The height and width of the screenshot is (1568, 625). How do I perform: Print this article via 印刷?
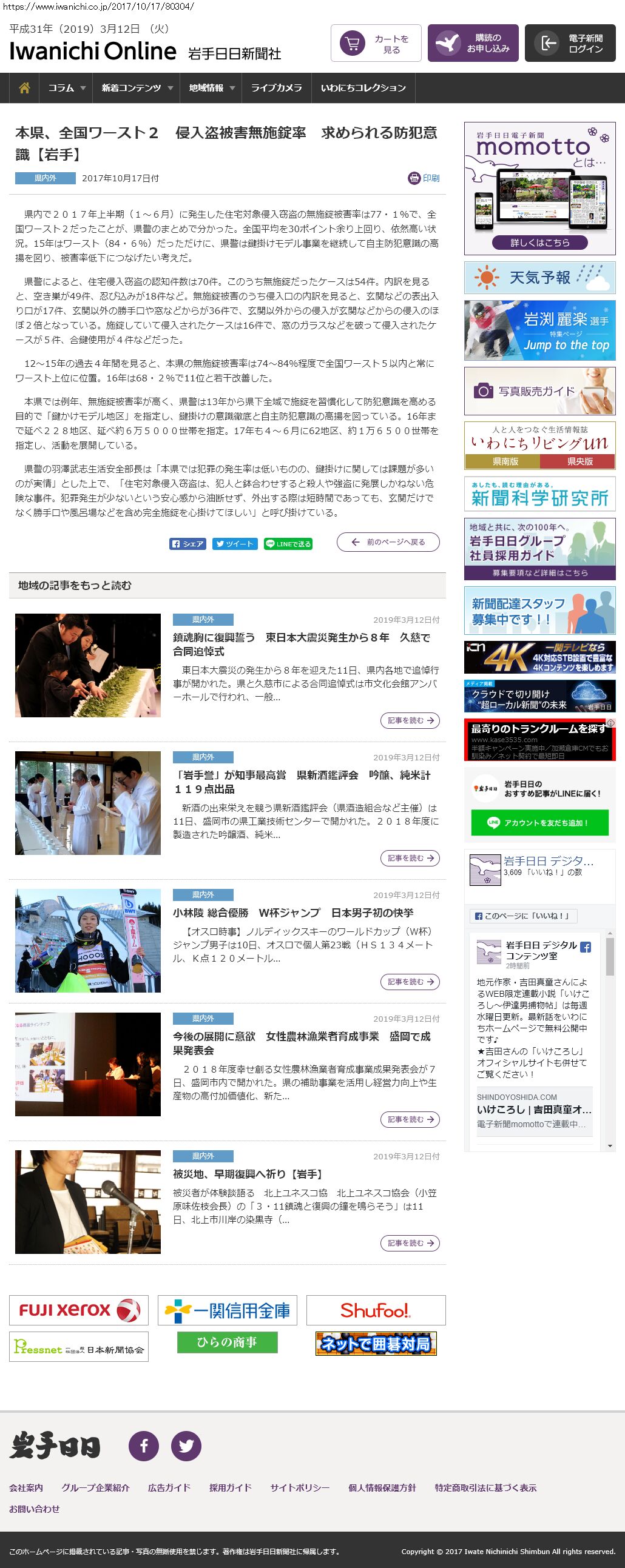click(x=424, y=178)
